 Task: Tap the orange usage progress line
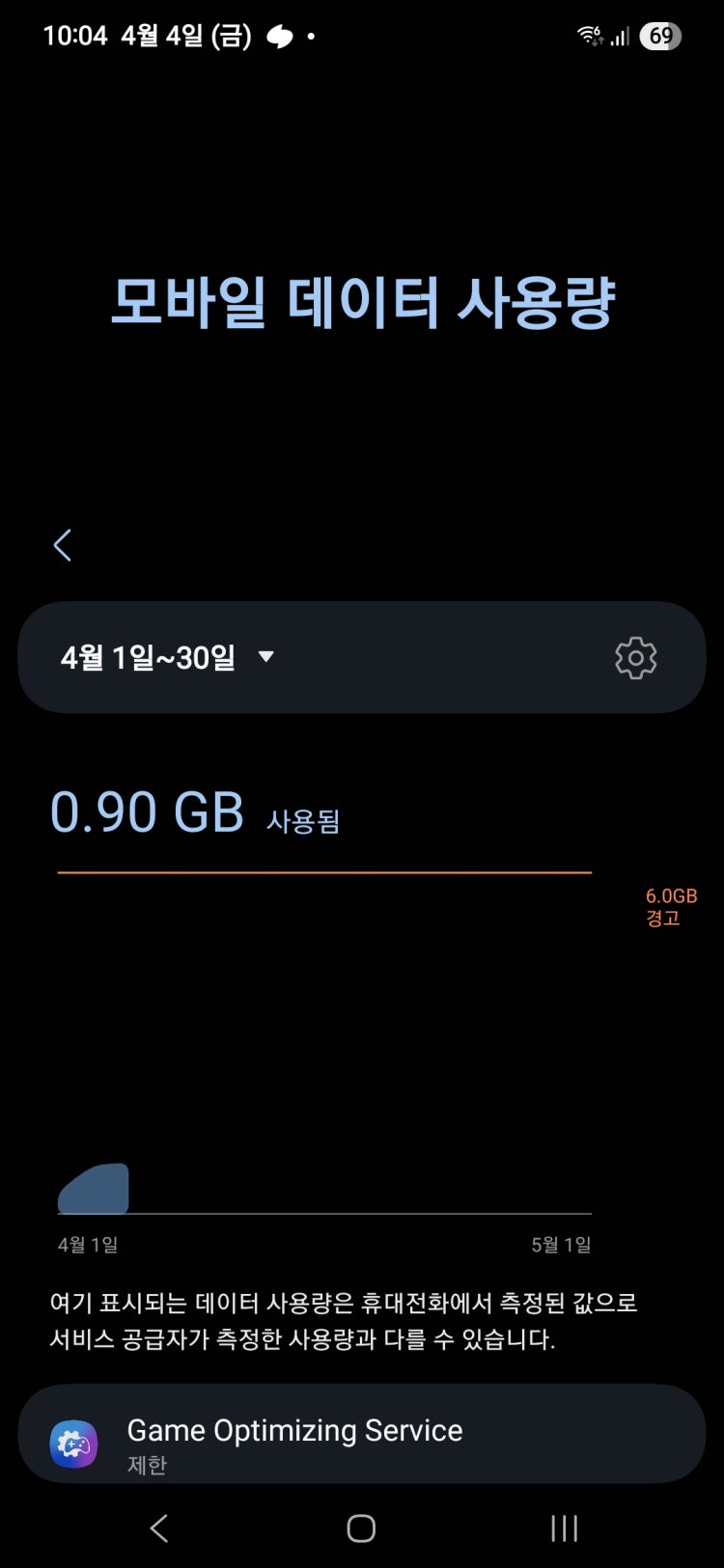point(325,869)
